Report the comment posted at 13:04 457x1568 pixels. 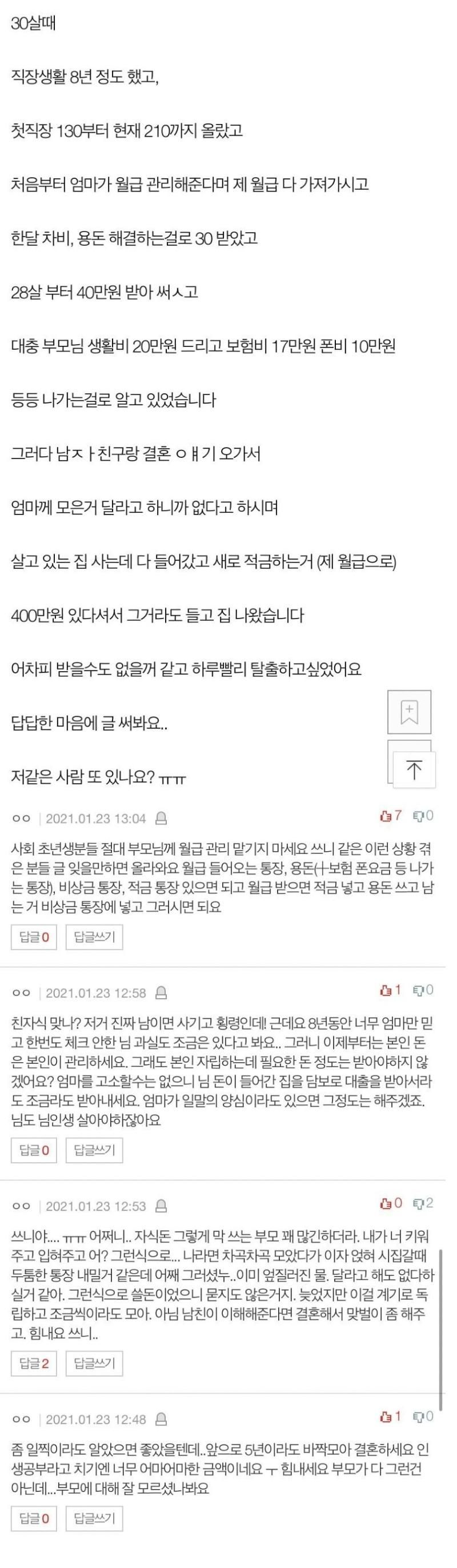(161, 819)
